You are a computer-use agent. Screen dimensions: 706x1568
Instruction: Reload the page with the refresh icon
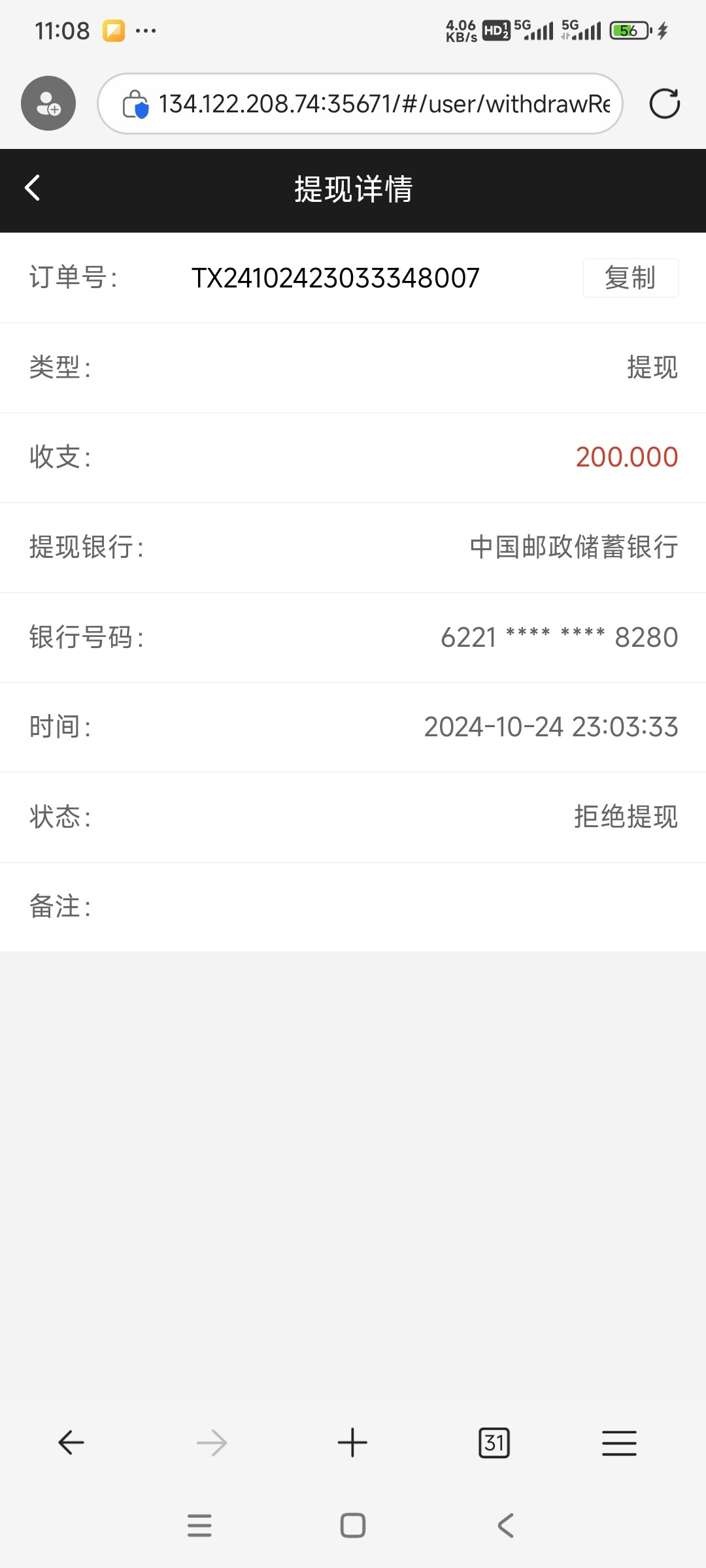point(664,104)
